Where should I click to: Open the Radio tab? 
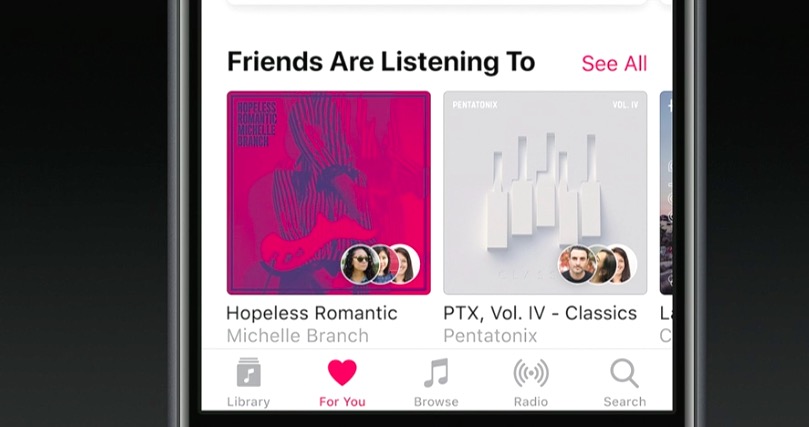click(530, 383)
